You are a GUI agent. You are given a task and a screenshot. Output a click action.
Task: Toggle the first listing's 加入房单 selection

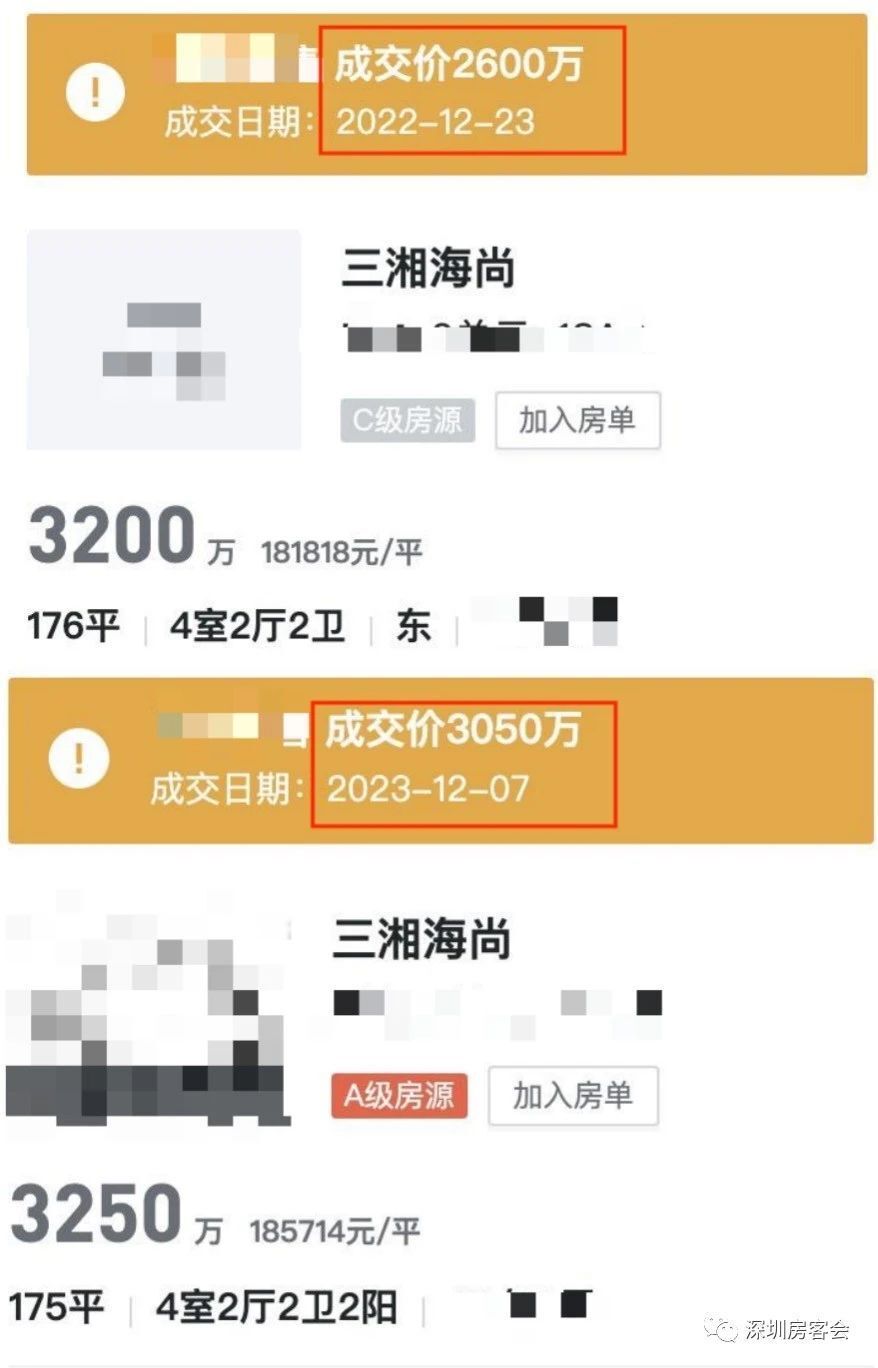tap(577, 422)
